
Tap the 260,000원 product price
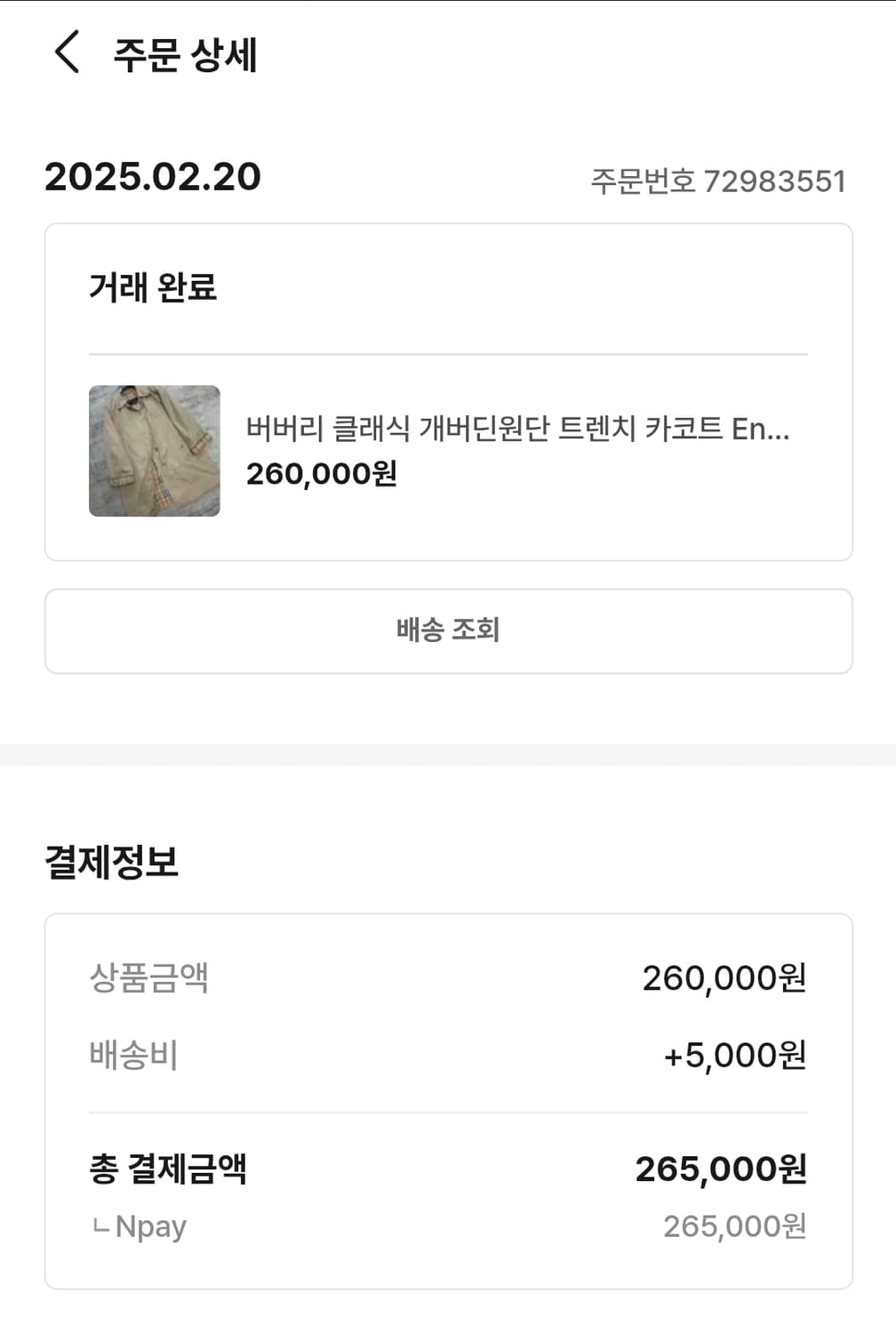click(321, 474)
